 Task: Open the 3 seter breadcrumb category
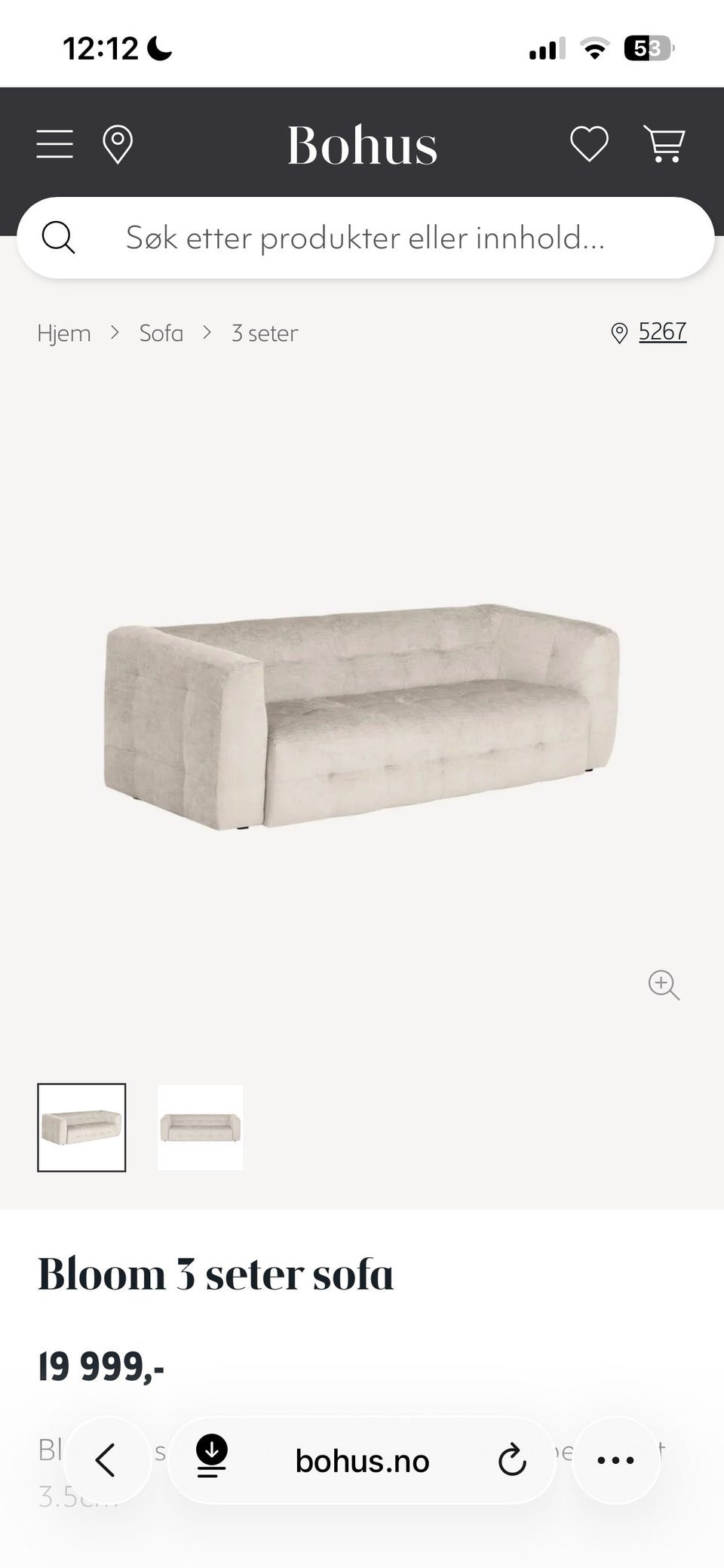click(265, 333)
